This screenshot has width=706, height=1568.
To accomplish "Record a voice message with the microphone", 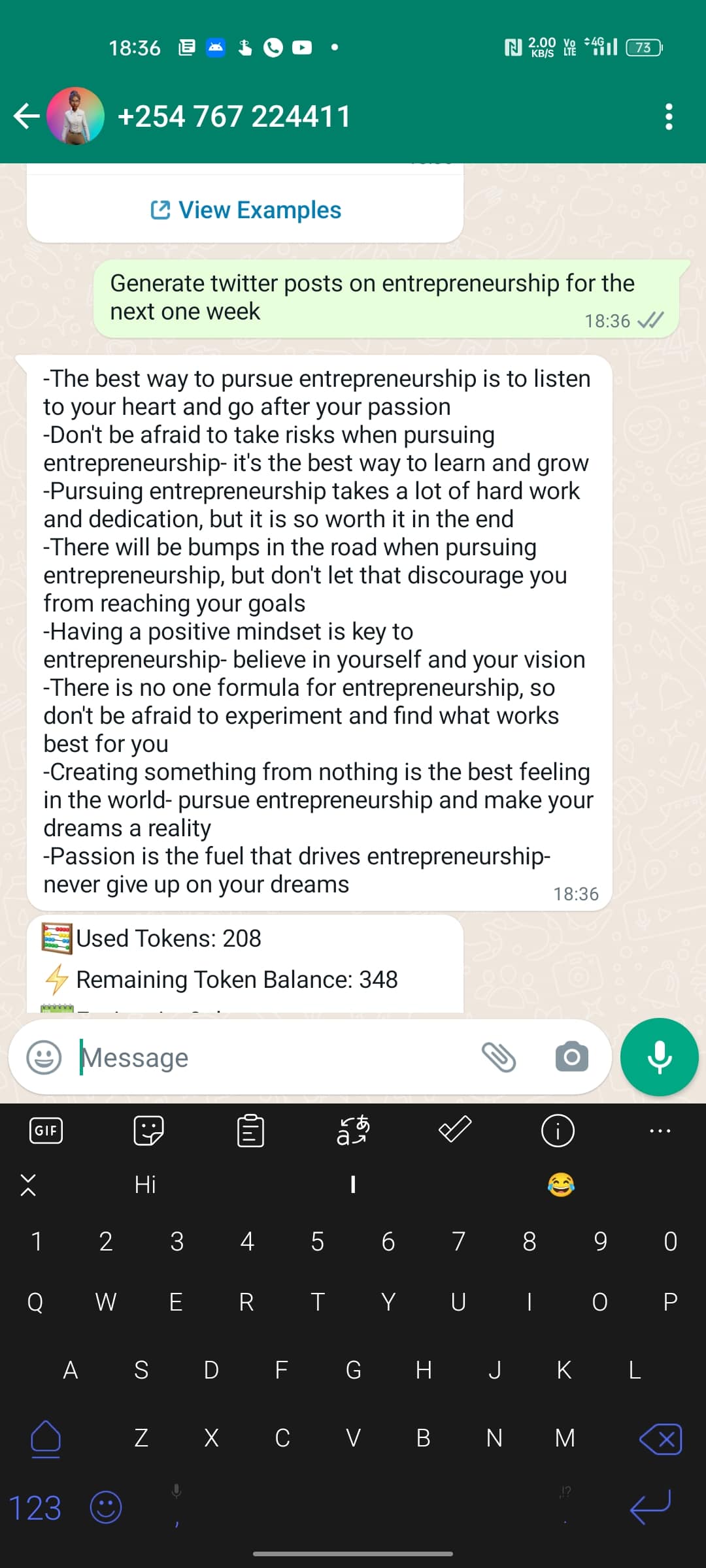I will (659, 1057).
